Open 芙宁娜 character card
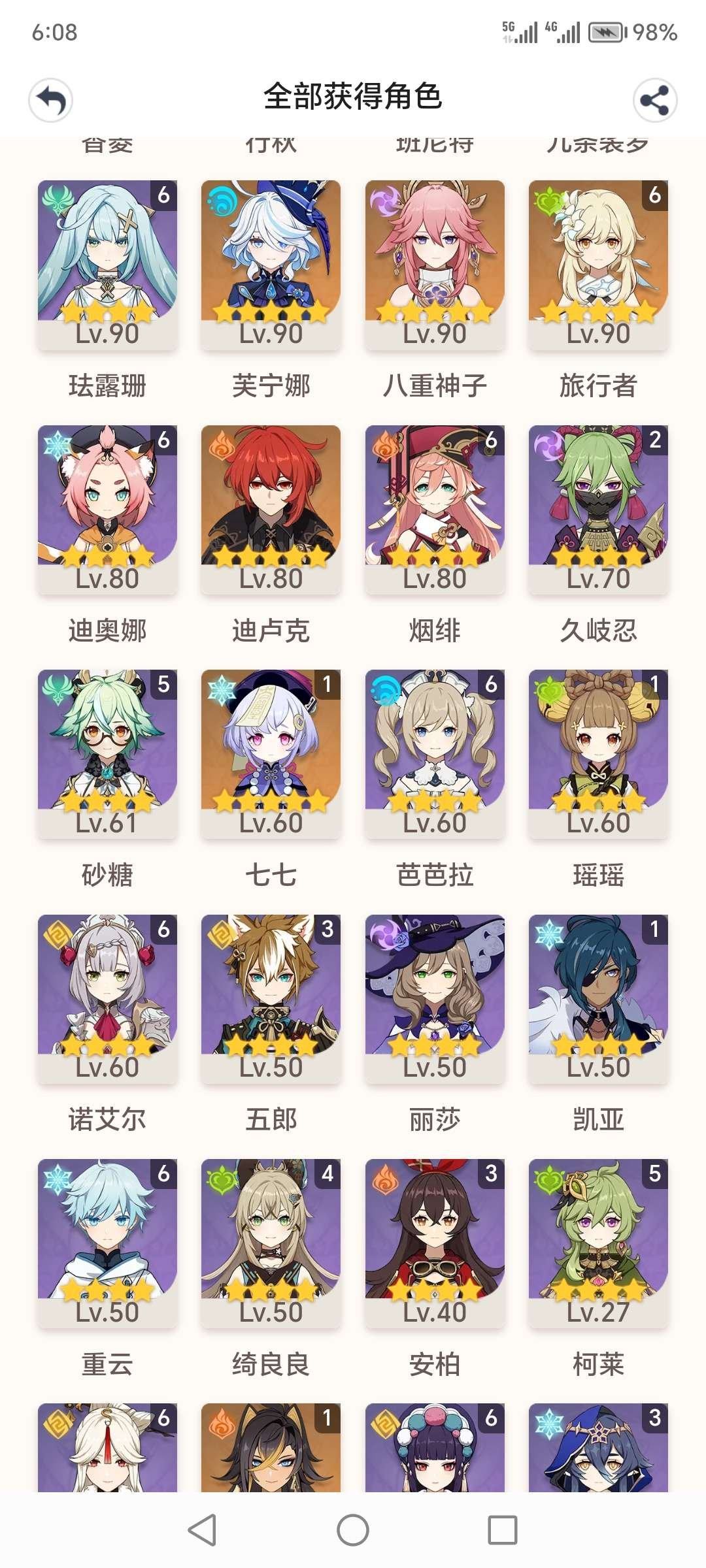 coord(271,265)
